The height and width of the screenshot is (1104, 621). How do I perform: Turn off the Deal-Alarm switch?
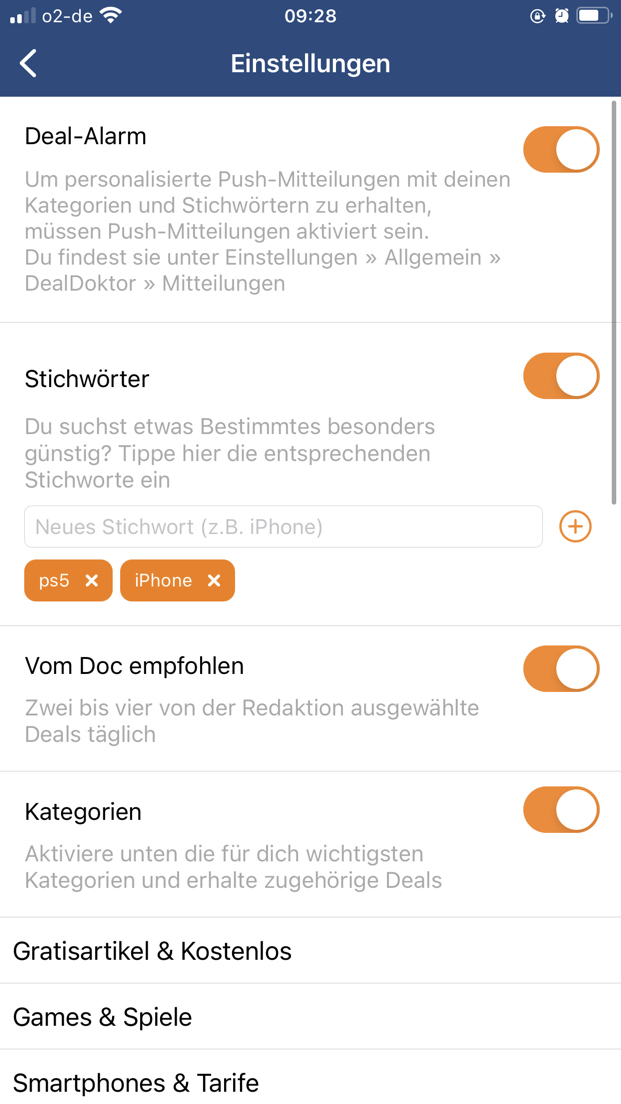(x=561, y=150)
